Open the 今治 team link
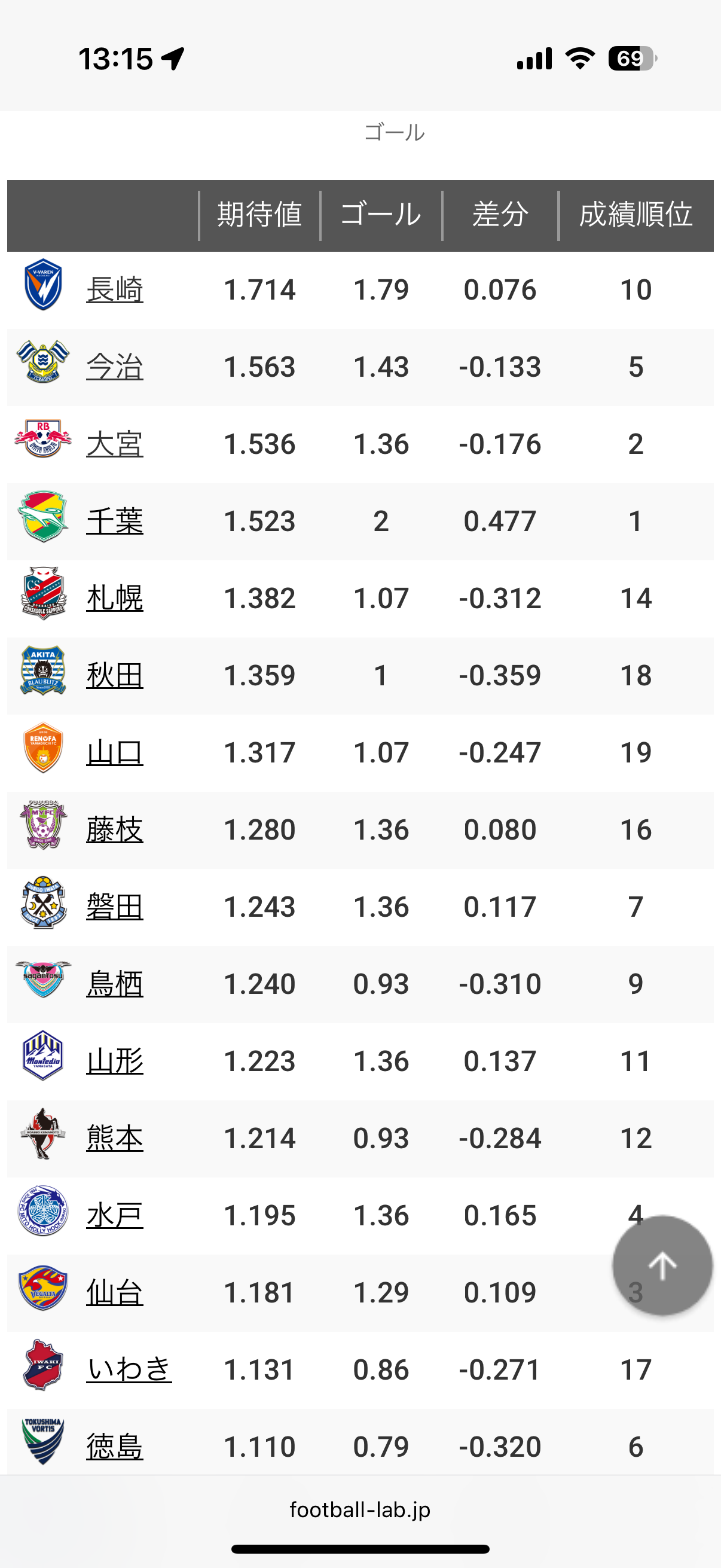This screenshot has width=721, height=1568. pyautogui.click(x=114, y=367)
